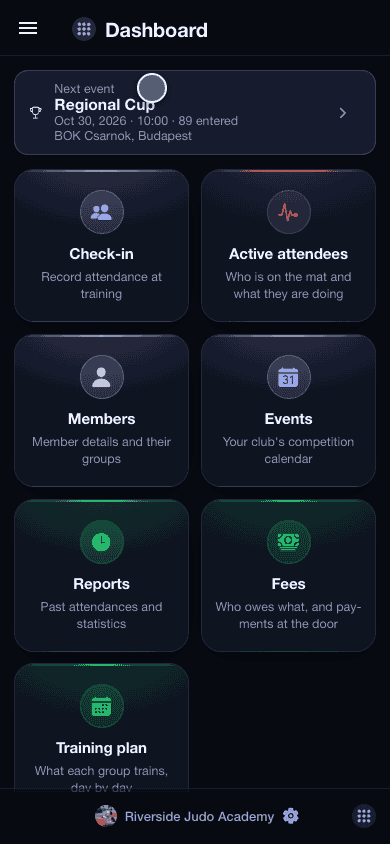390x844 pixels.
Task: View Active attendees on the mat
Action: coord(288,246)
